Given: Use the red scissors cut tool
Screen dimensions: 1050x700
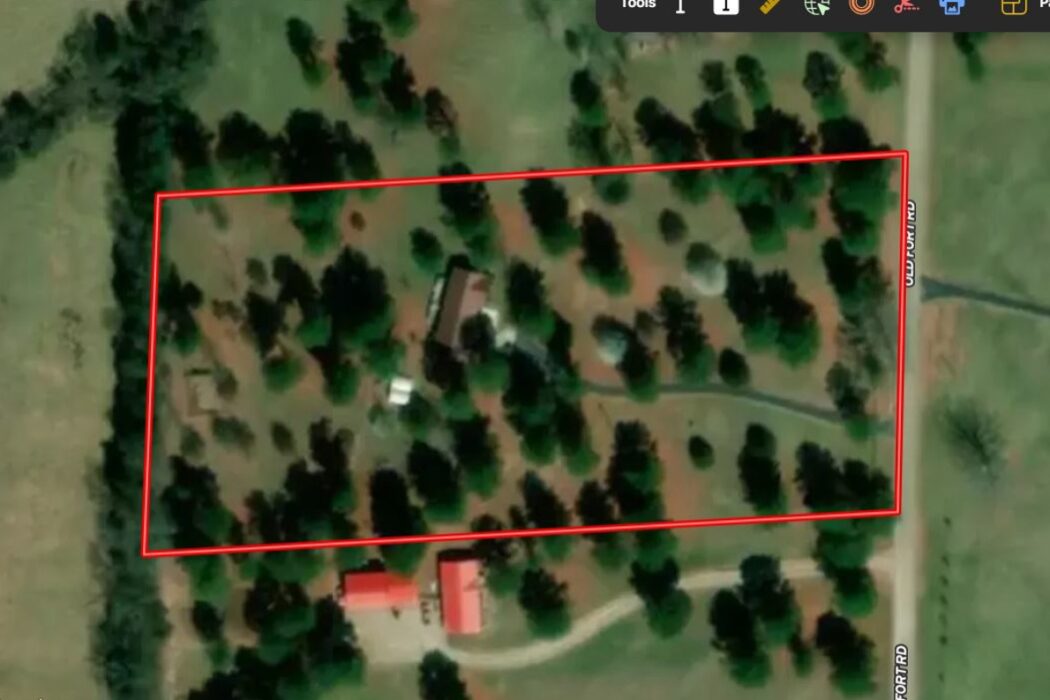Looking at the screenshot, I should click(906, 6).
